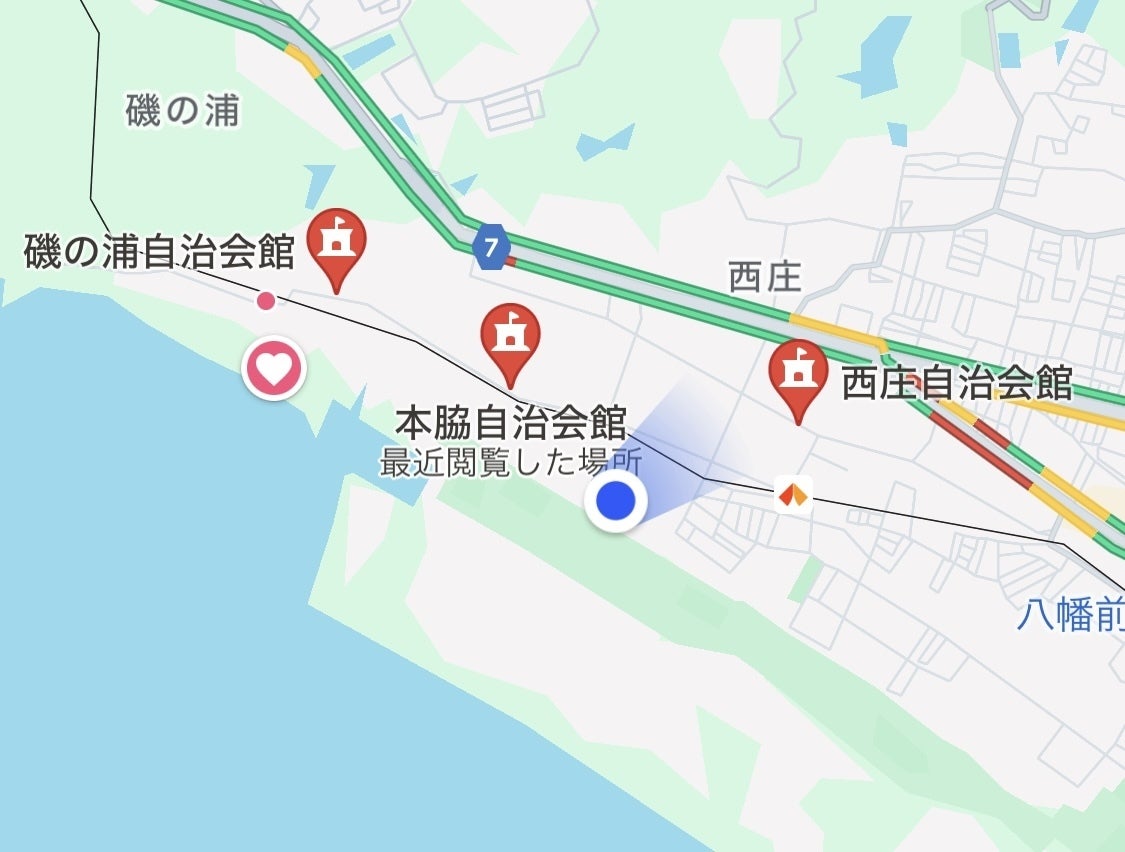The width and height of the screenshot is (1125, 852).
Task: View the 西庄自治会館 place marker
Action: 798,374
